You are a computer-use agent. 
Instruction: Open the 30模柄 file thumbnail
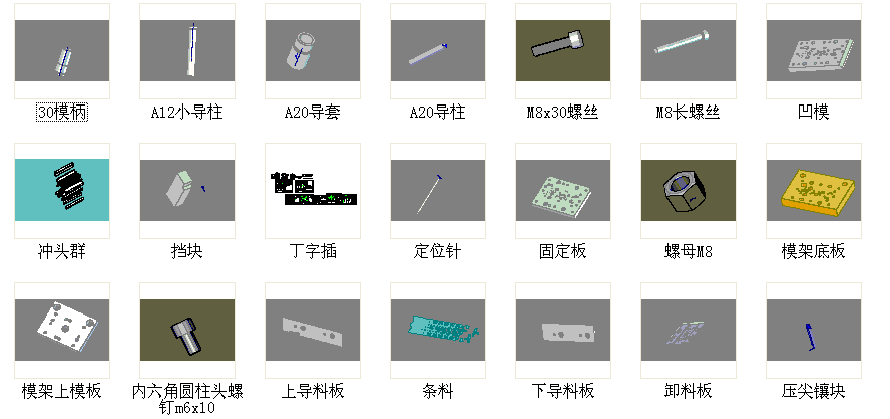pyautogui.click(x=62, y=51)
